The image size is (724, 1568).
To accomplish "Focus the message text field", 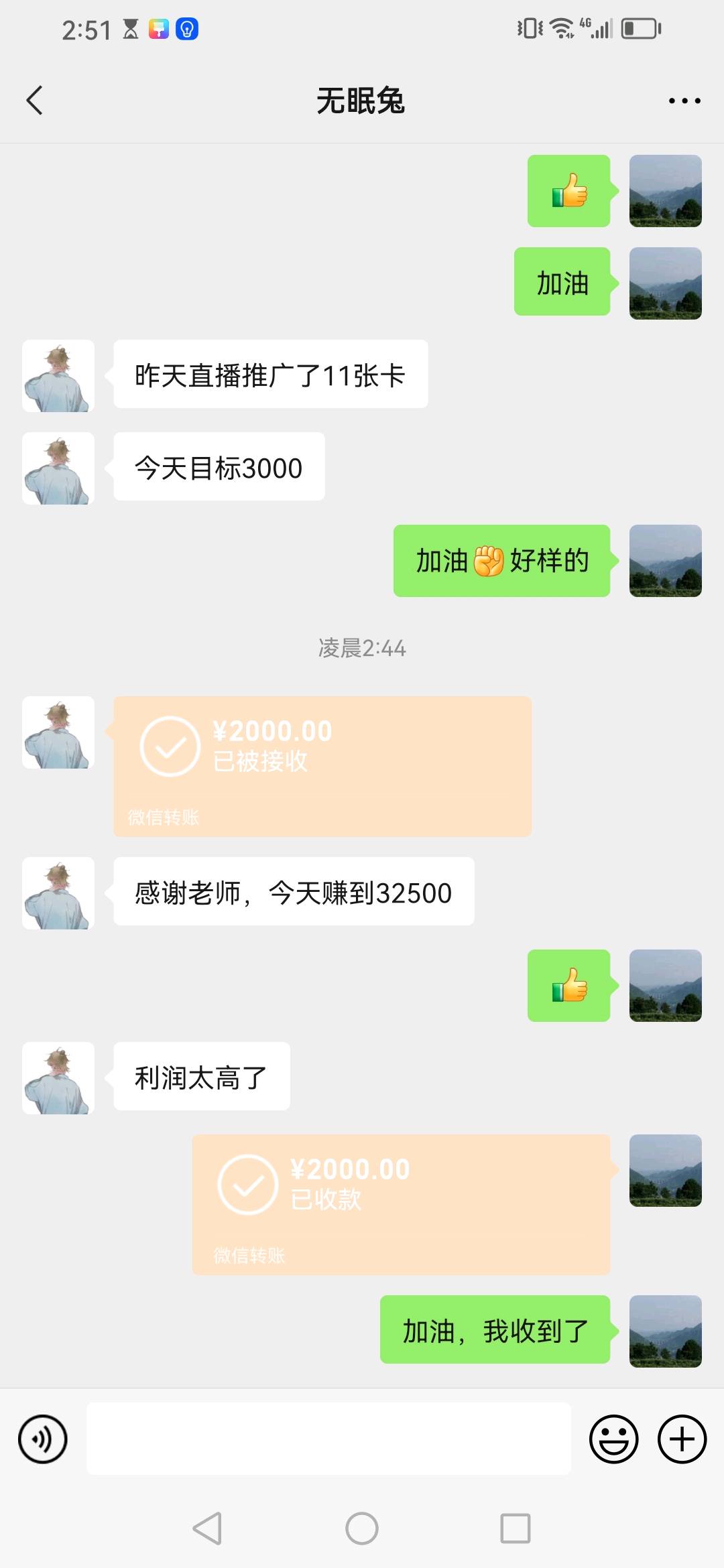I will click(328, 1439).
